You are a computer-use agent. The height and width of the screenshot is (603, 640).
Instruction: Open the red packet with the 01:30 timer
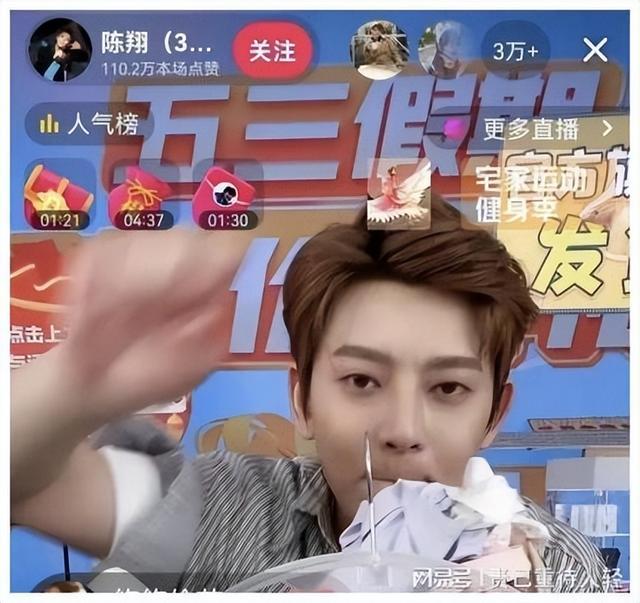point(226,197)
